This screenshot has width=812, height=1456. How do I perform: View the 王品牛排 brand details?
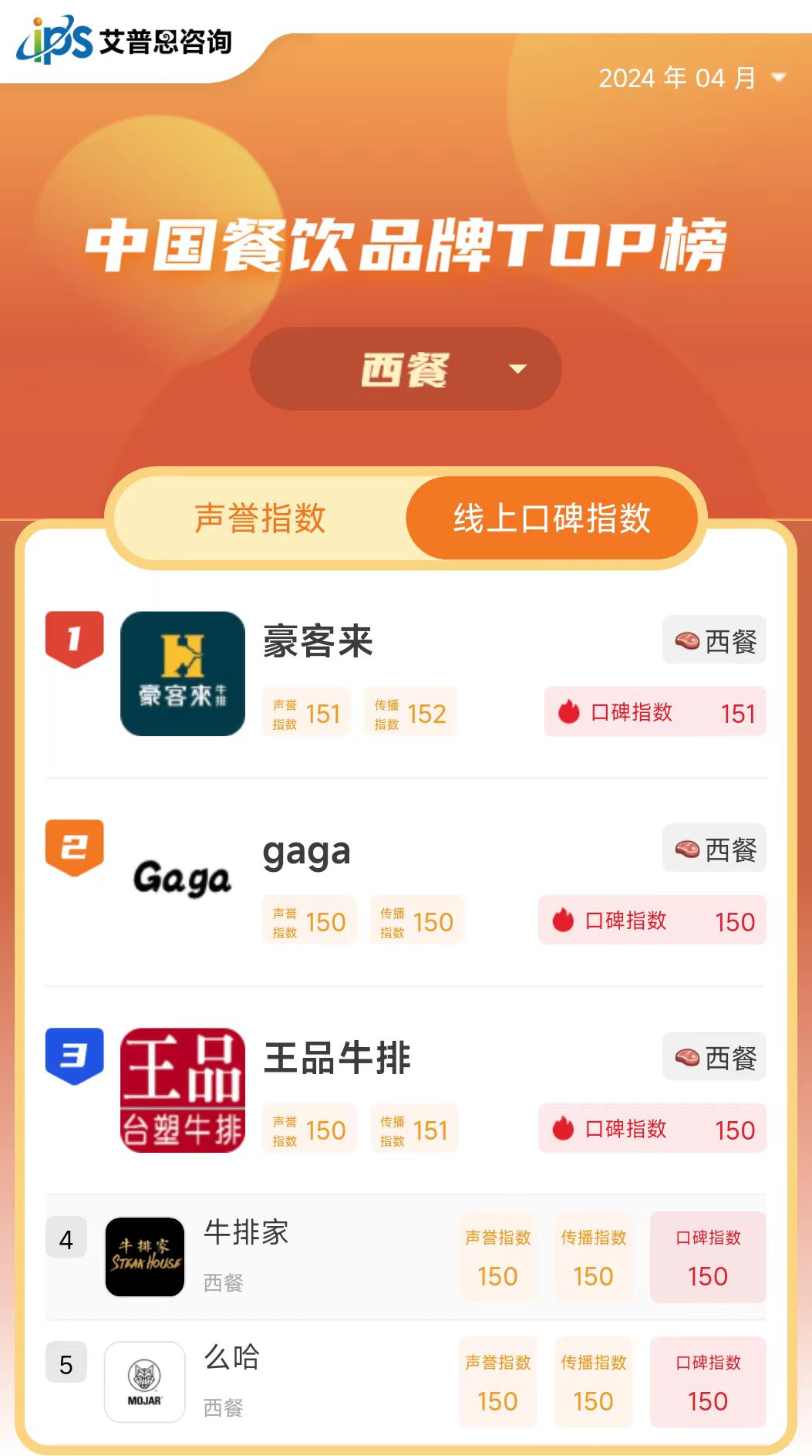(x=337, y=1059)
